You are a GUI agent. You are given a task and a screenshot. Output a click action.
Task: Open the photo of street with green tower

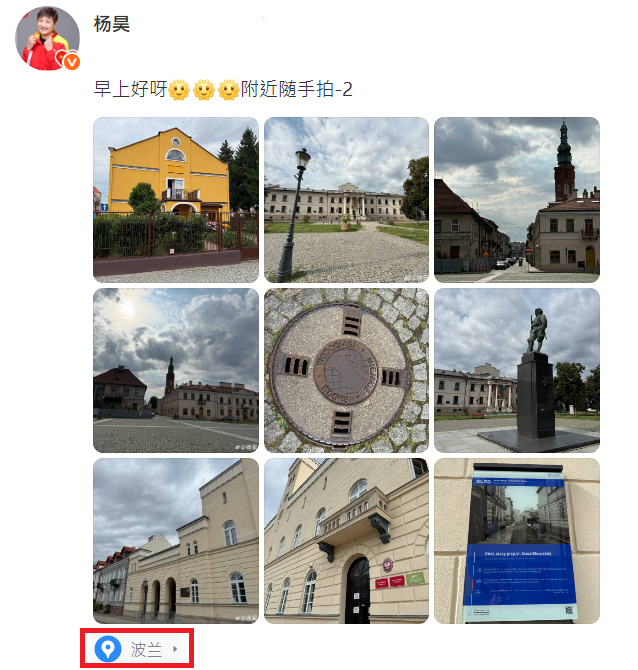tap(516, 199)
